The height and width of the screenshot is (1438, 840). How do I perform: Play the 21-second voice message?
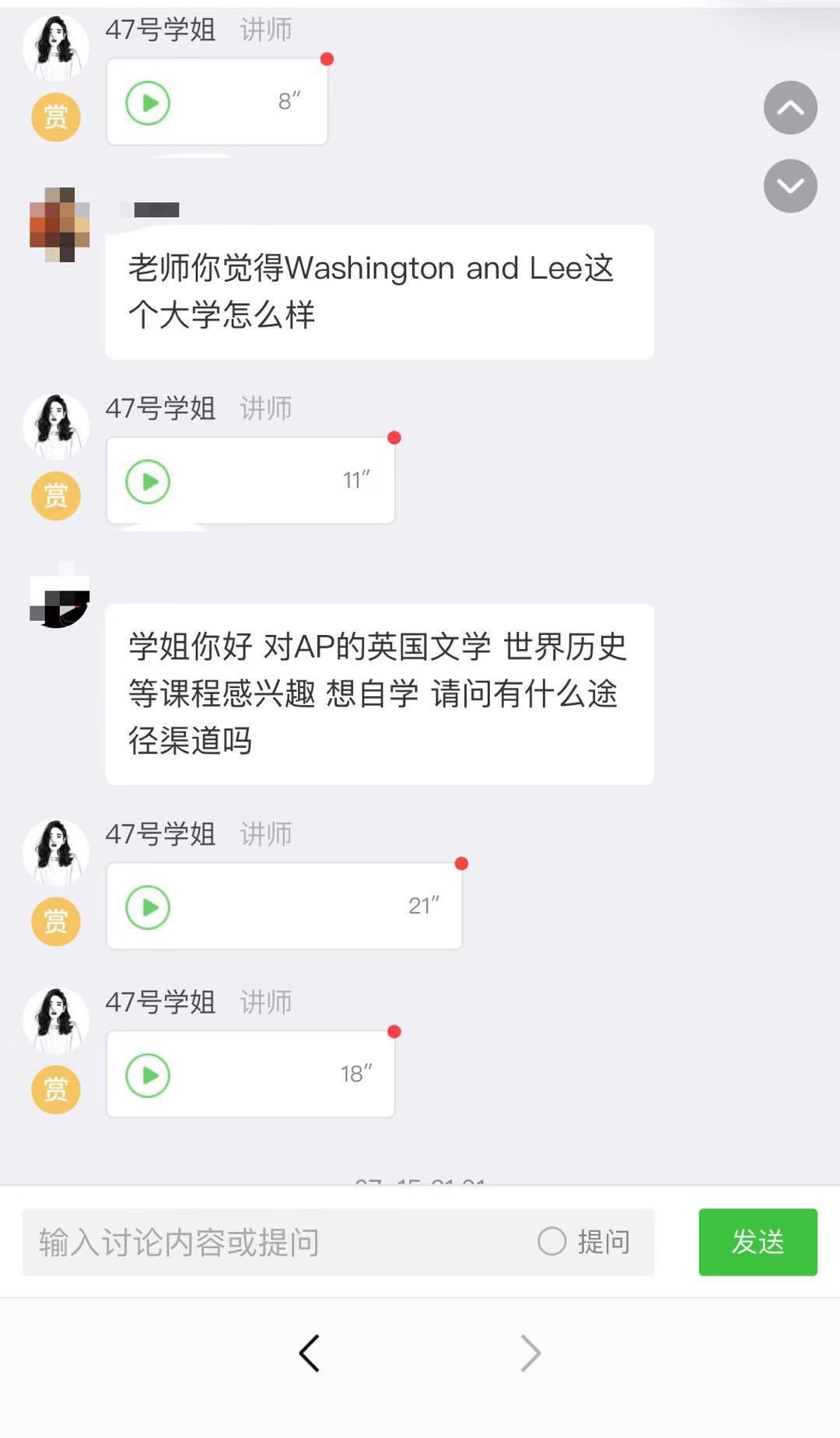tap(149, 907)
